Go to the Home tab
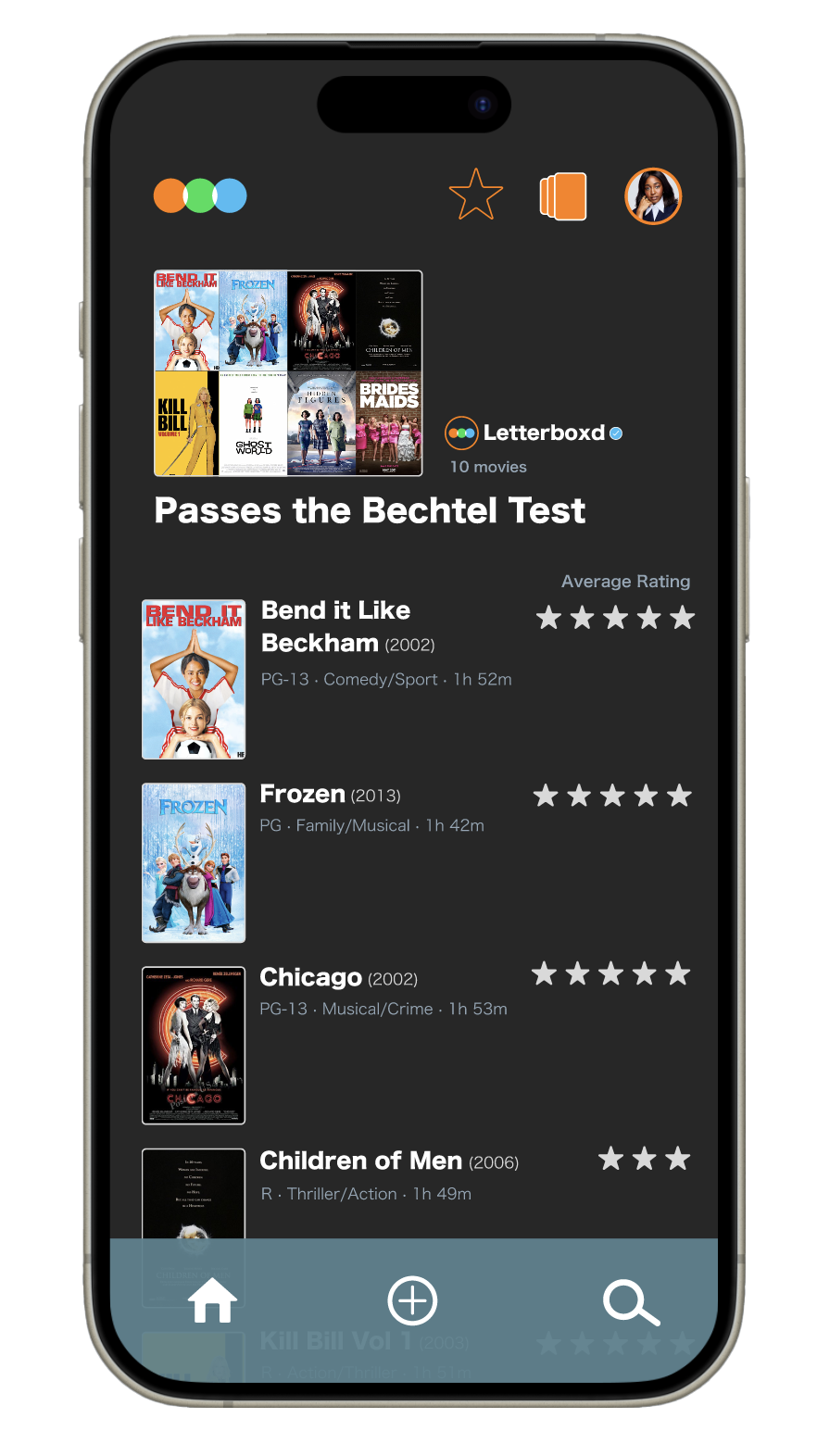This screenshot has height=1456, width=817. coord(212,1302)
